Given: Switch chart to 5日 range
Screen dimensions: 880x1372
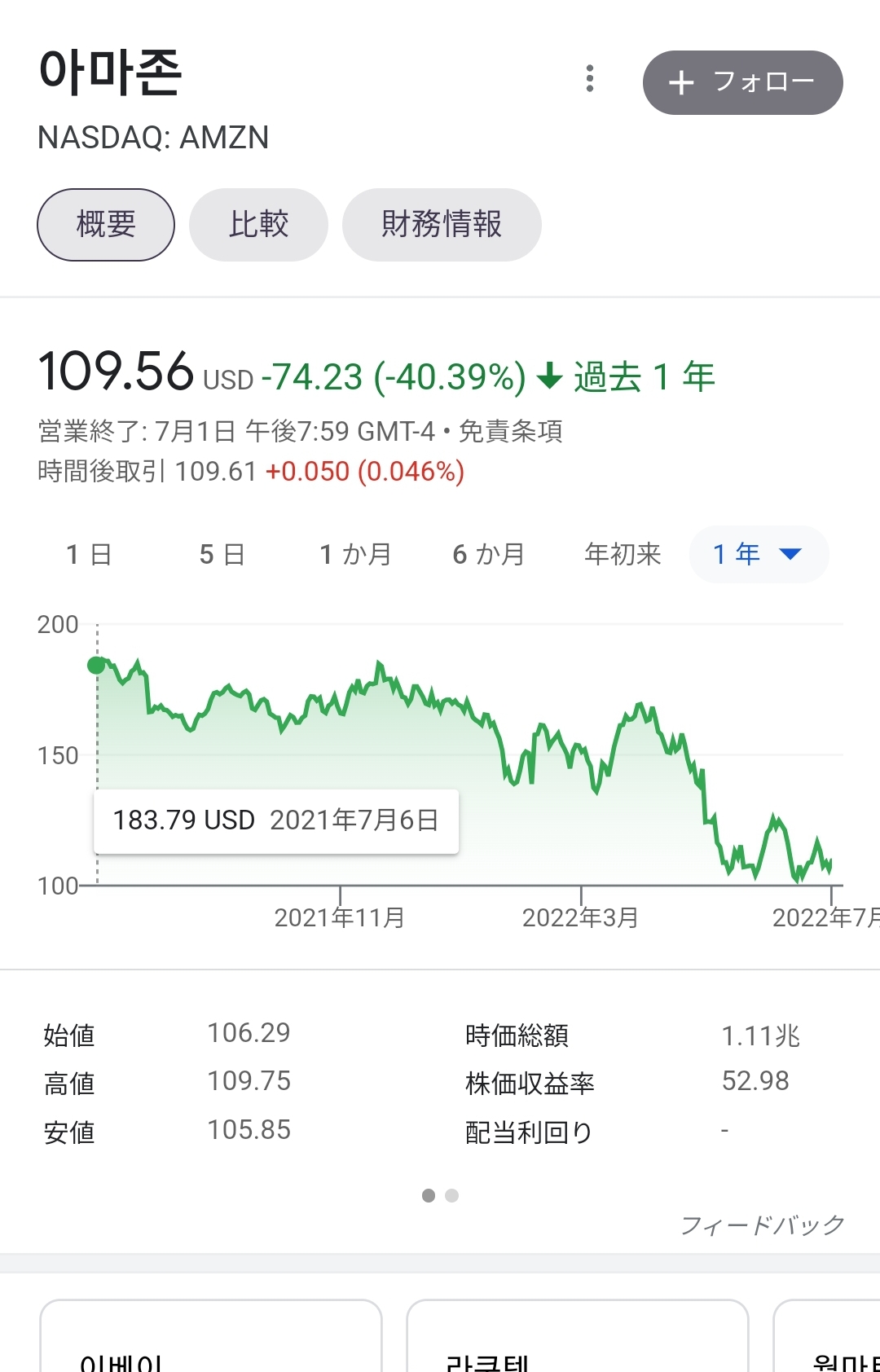Looking at the screenshot, I should tap(222, 555).
